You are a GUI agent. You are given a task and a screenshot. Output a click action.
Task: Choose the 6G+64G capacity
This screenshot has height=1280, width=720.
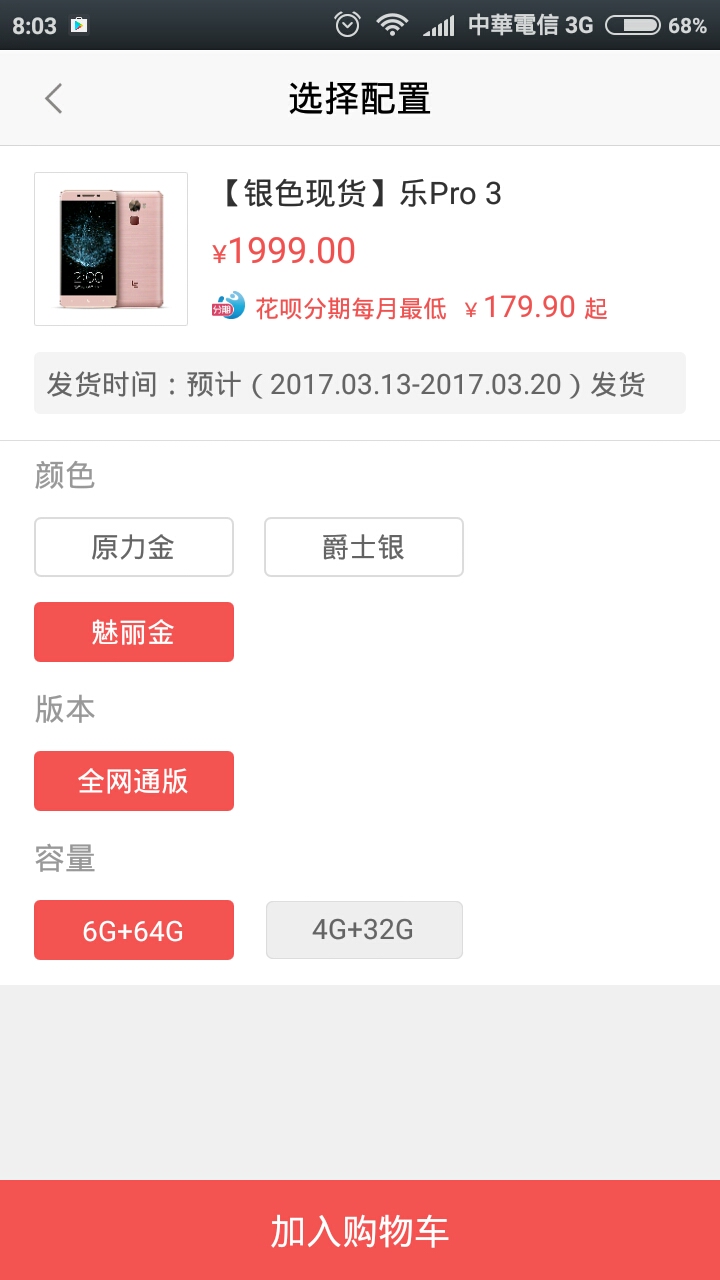click(134, 930)
